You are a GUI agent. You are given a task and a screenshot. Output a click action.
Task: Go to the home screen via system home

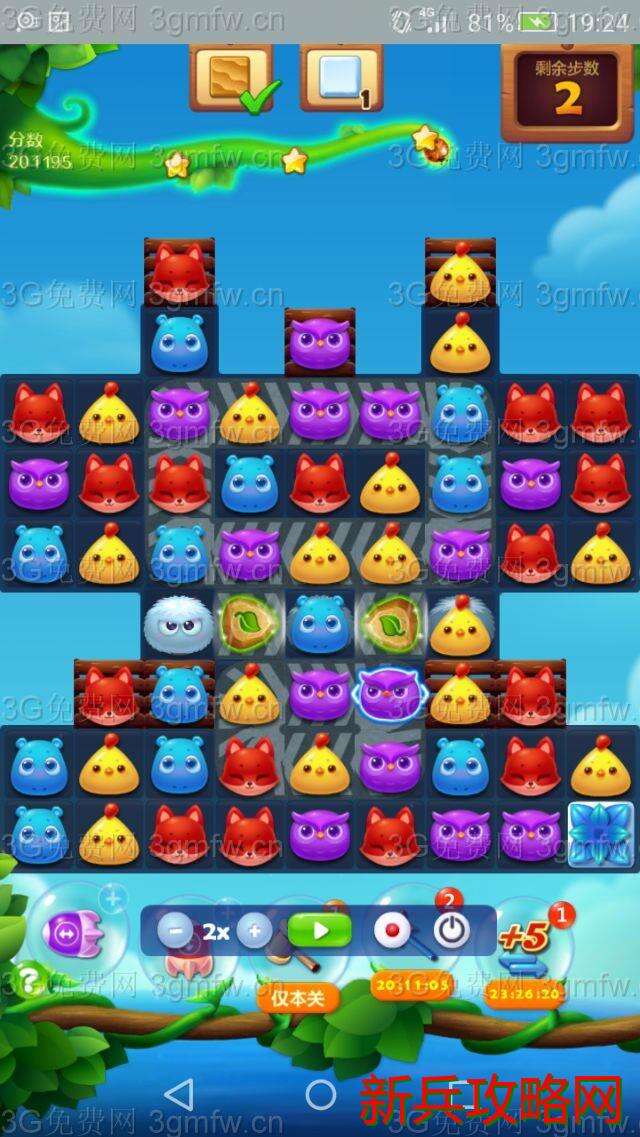(320, 1094)
